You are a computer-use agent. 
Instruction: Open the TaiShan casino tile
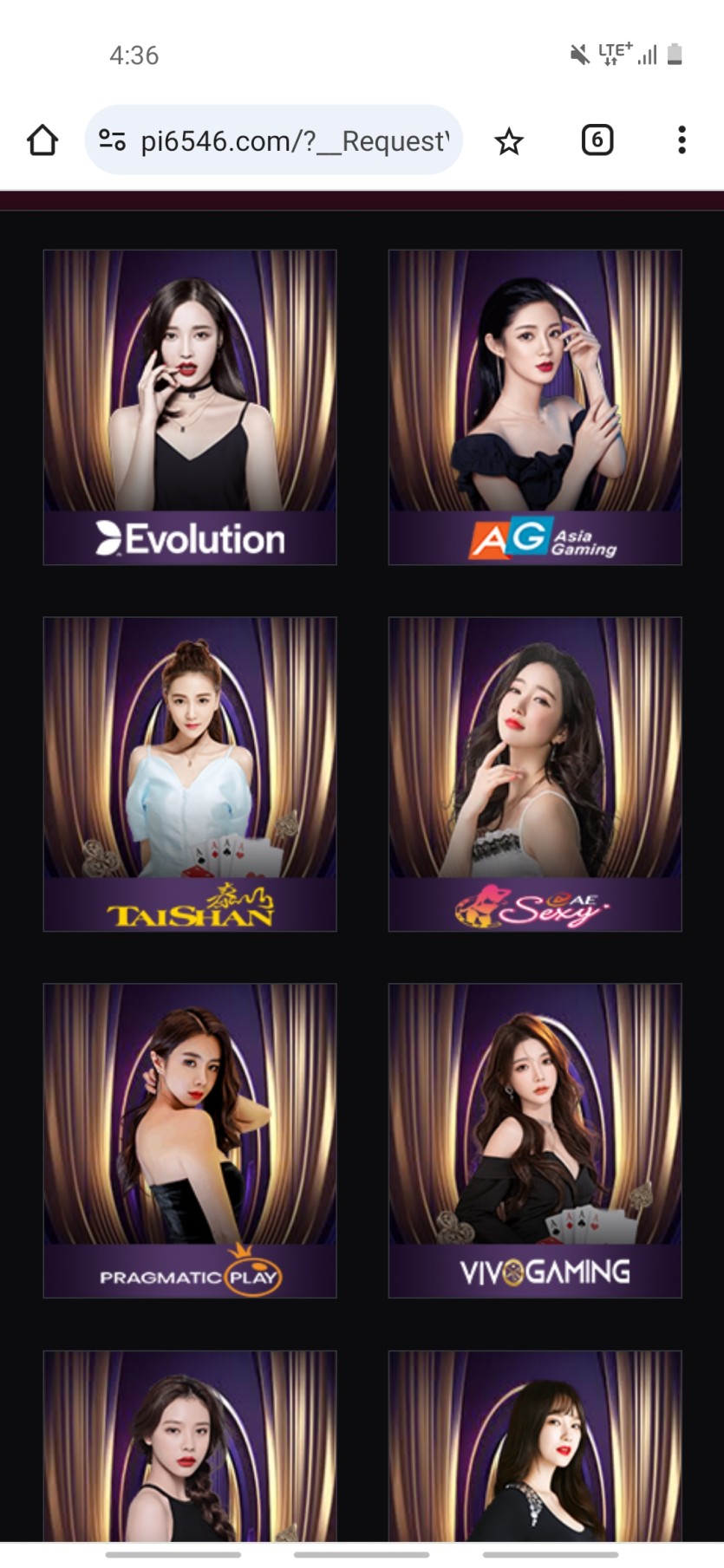[190, 774]
